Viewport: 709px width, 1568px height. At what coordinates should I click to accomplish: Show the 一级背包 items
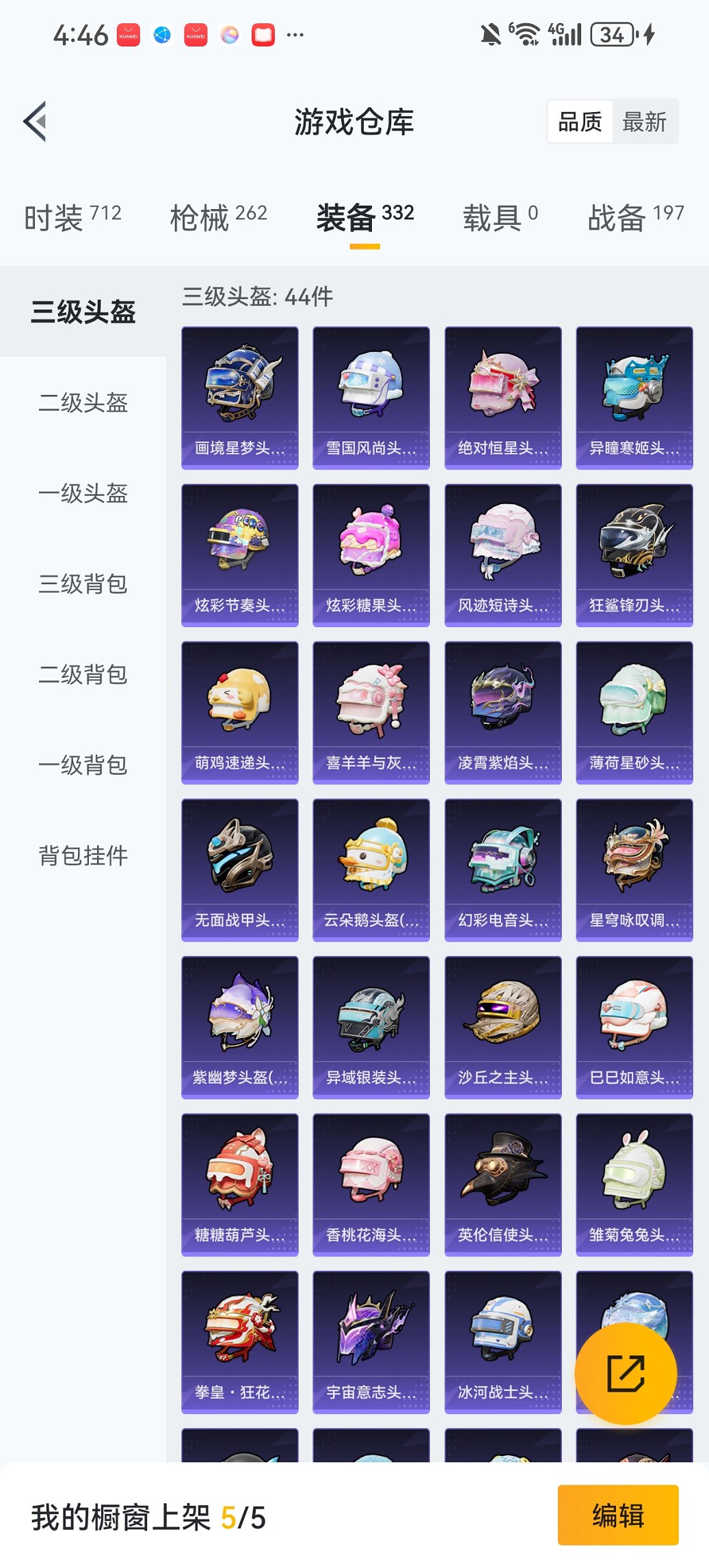pos(83,766)
